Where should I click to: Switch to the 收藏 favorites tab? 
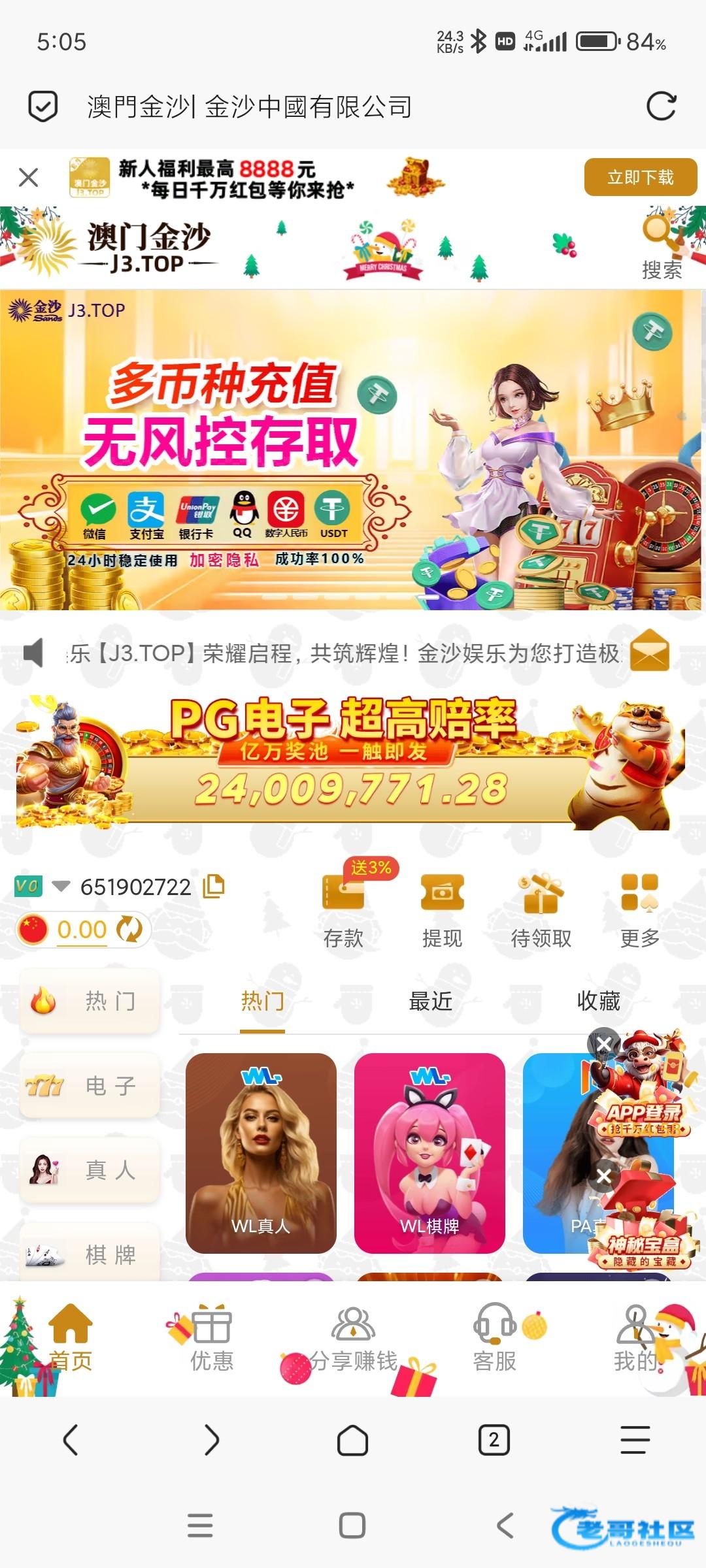click(x=598, y=1001)
